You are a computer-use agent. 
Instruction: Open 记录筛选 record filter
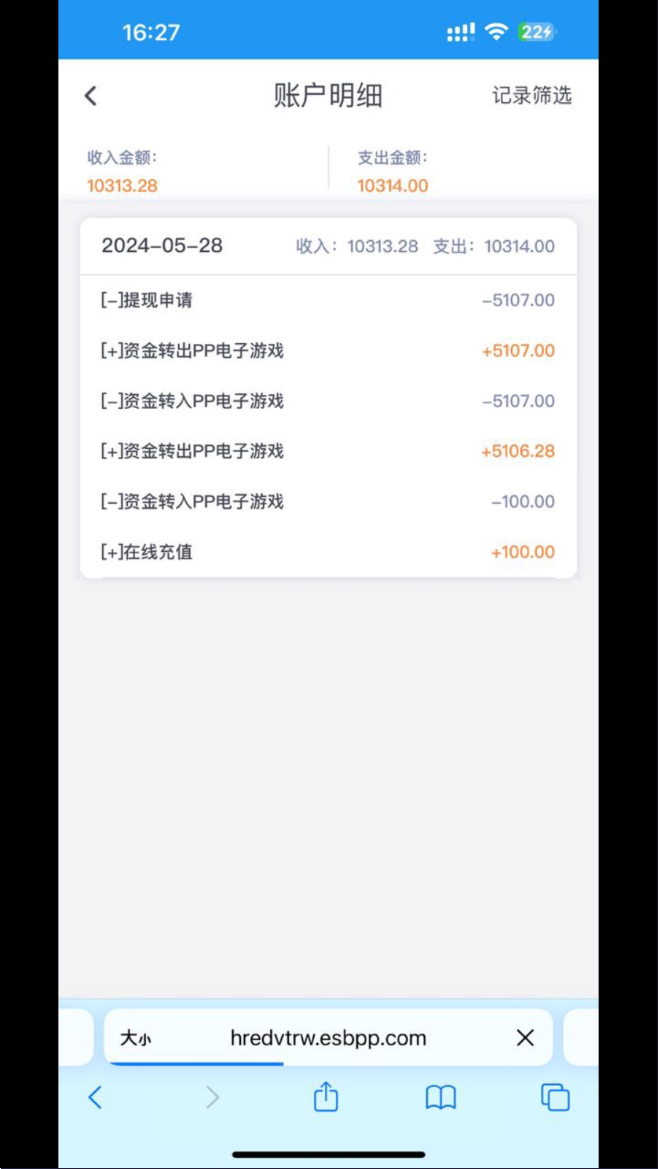click(x=531, y=96)
